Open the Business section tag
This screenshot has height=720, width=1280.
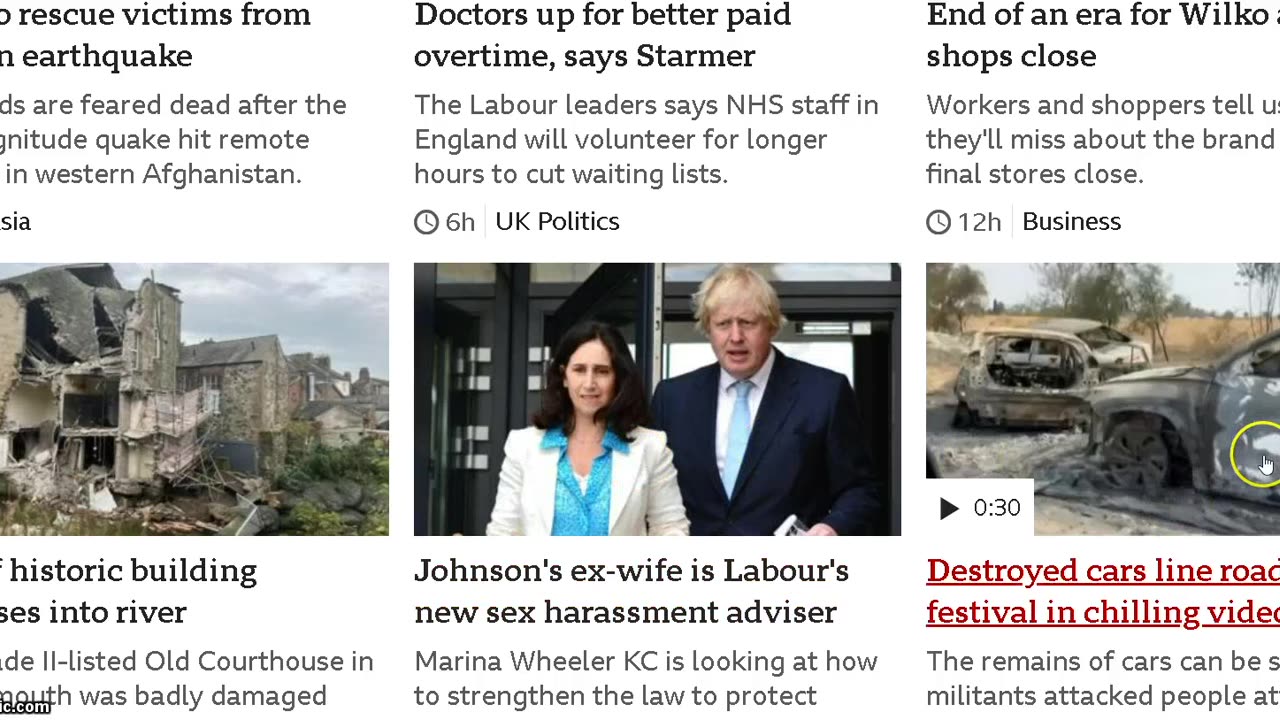pos(1071,221)
